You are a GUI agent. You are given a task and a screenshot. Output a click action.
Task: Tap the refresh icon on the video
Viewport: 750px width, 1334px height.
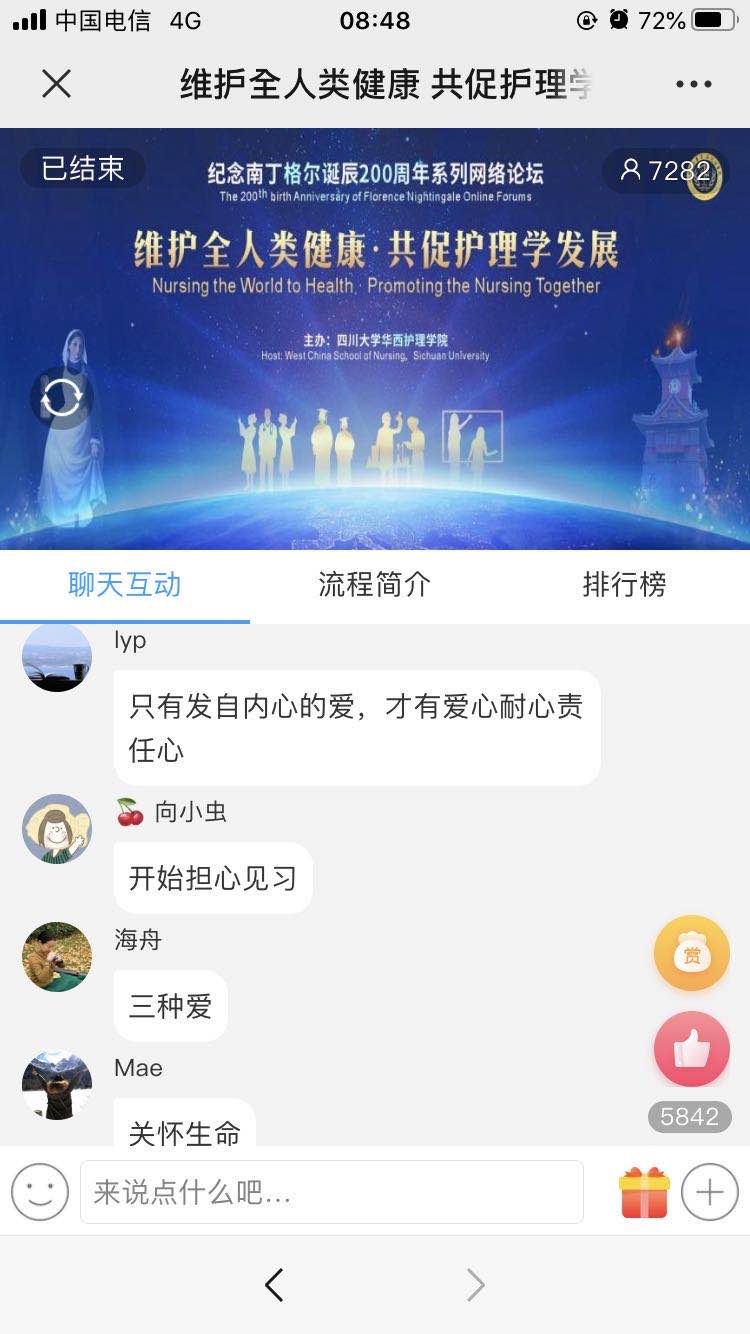coord(61,399)
